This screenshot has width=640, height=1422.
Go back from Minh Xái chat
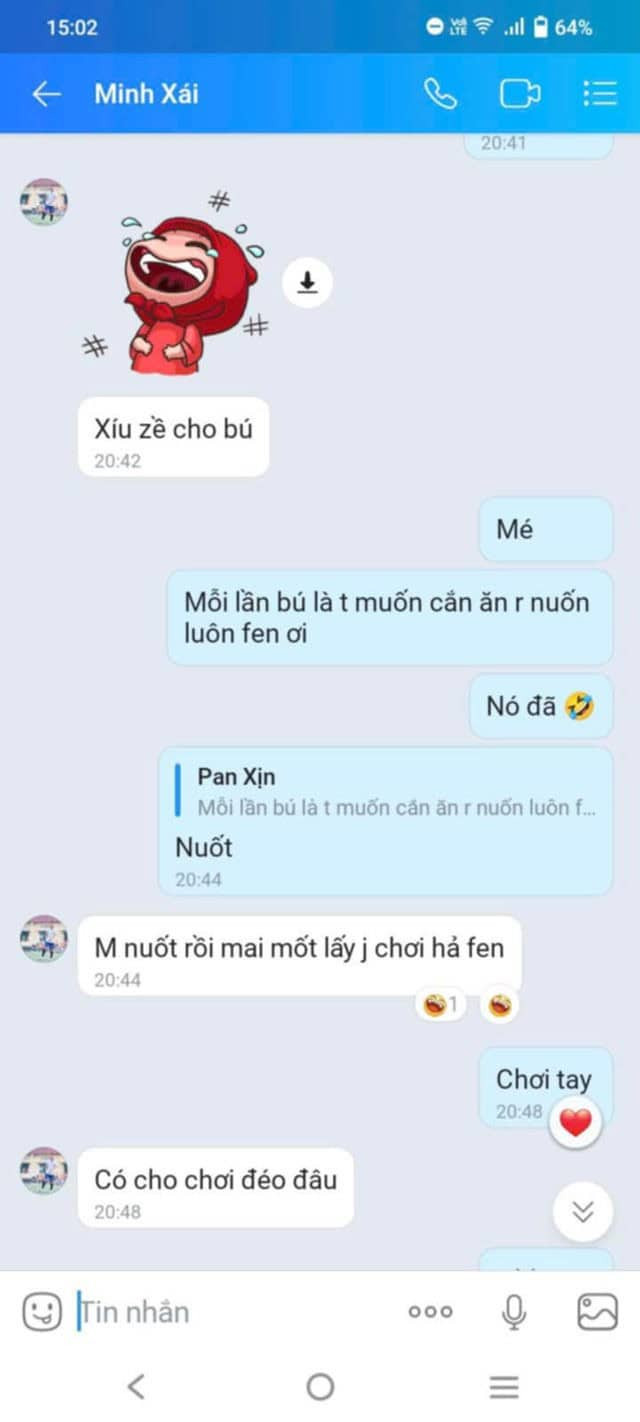point(46,94)
